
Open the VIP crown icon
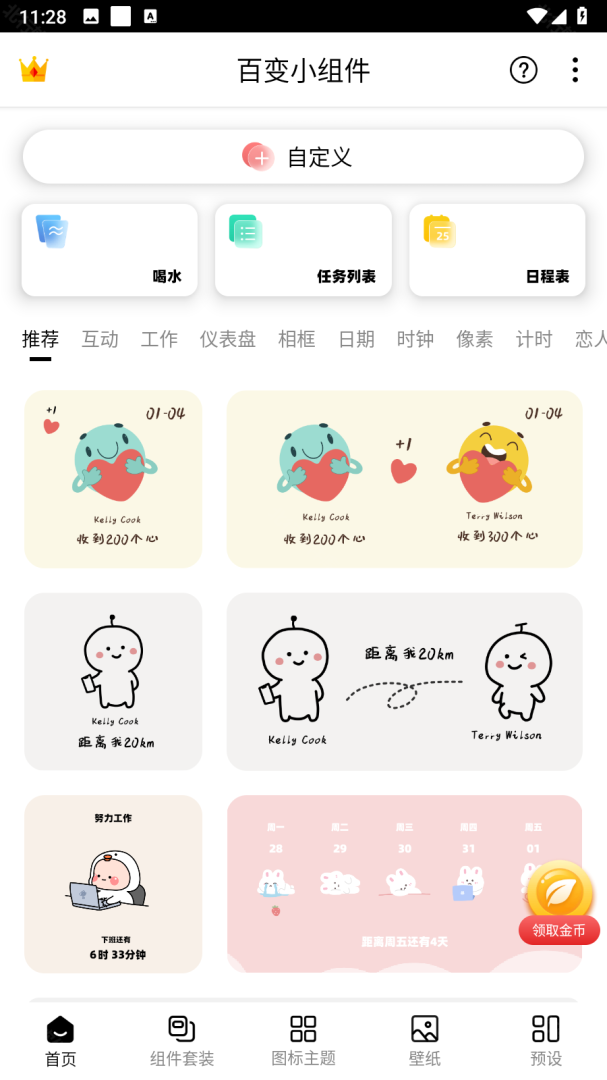coord(34,70)
